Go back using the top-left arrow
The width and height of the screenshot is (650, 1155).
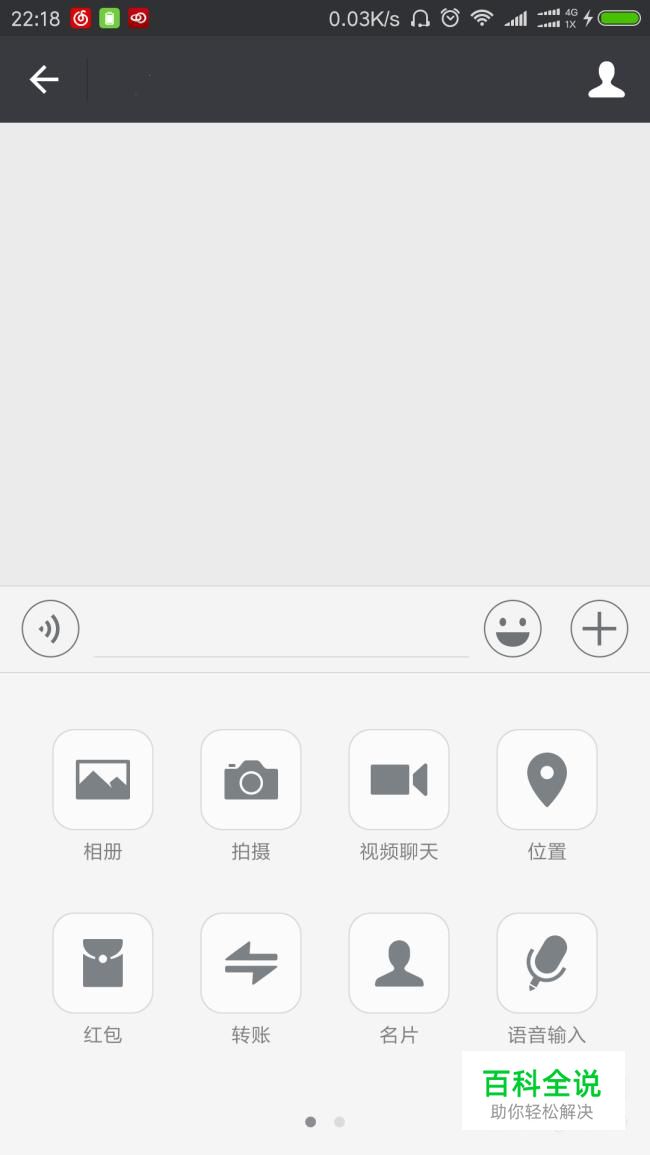44,80
